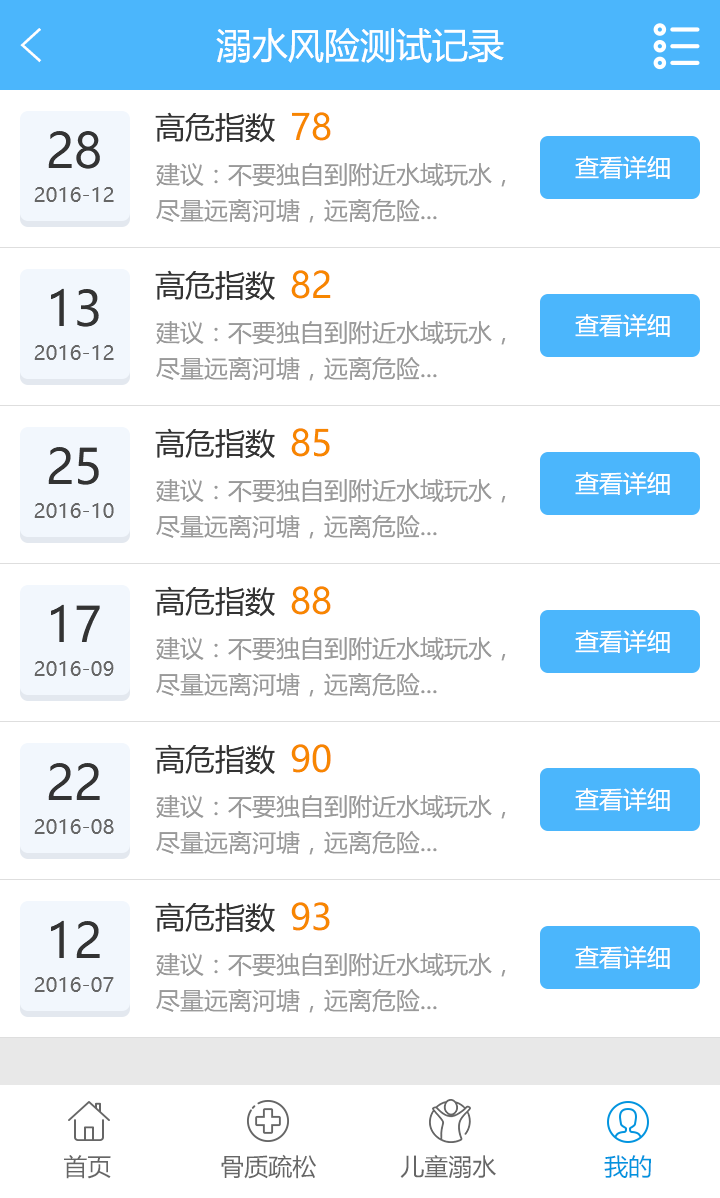The width and height of the screenshot is (720, 1198).
Task: Check details of the index 93 record
Action: click(620, 957)
